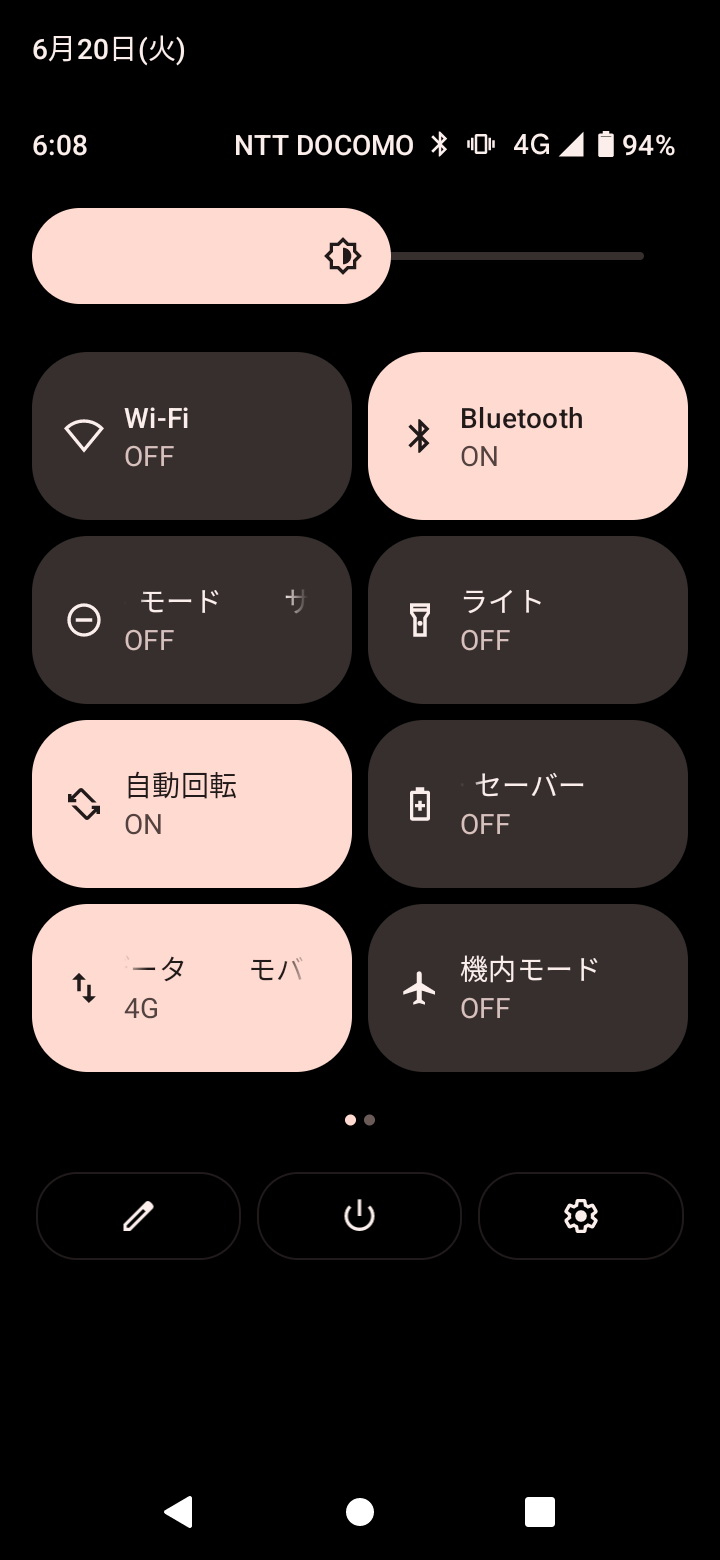Tap the power button icon
The height and width of the screenshot is (1560, 720).
359,1215
